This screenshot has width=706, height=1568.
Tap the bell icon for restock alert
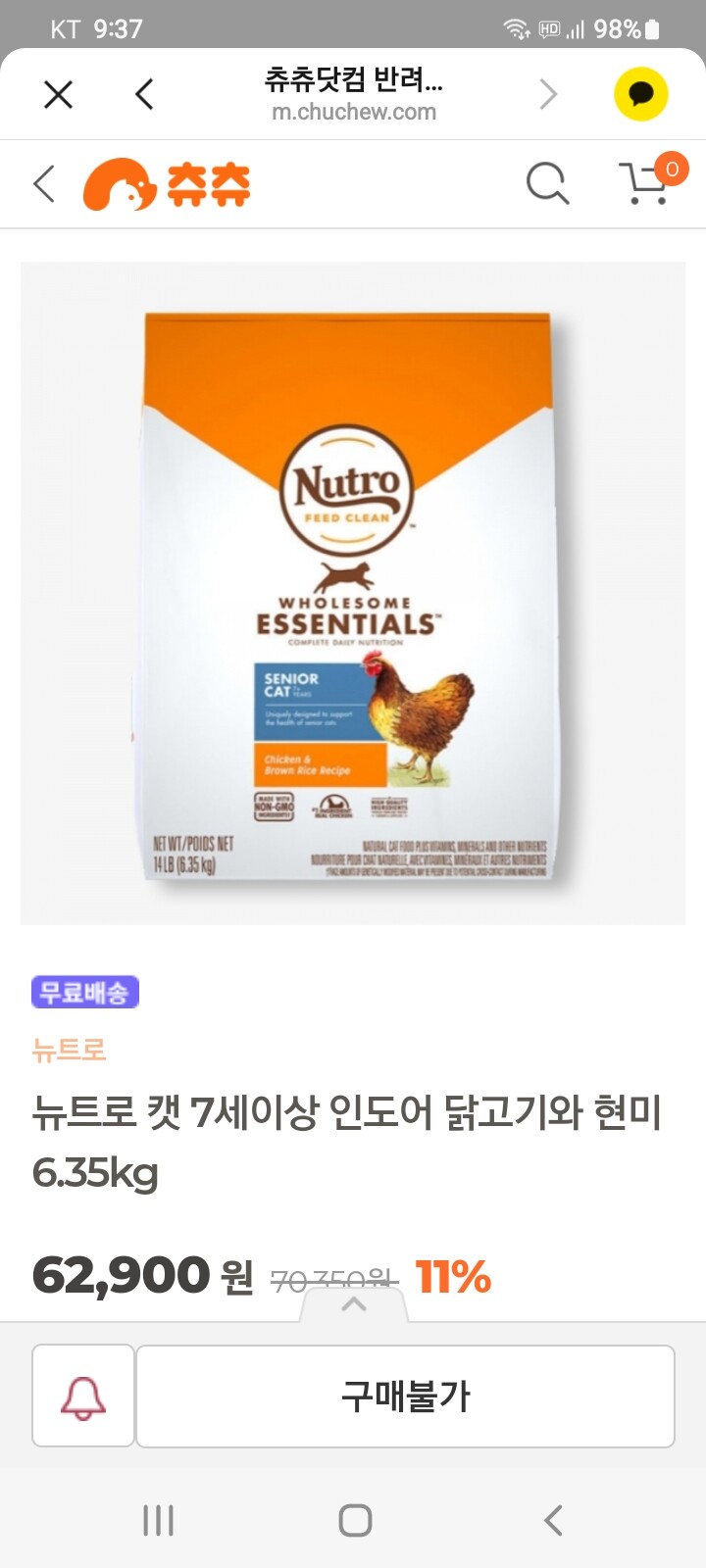82,1396
